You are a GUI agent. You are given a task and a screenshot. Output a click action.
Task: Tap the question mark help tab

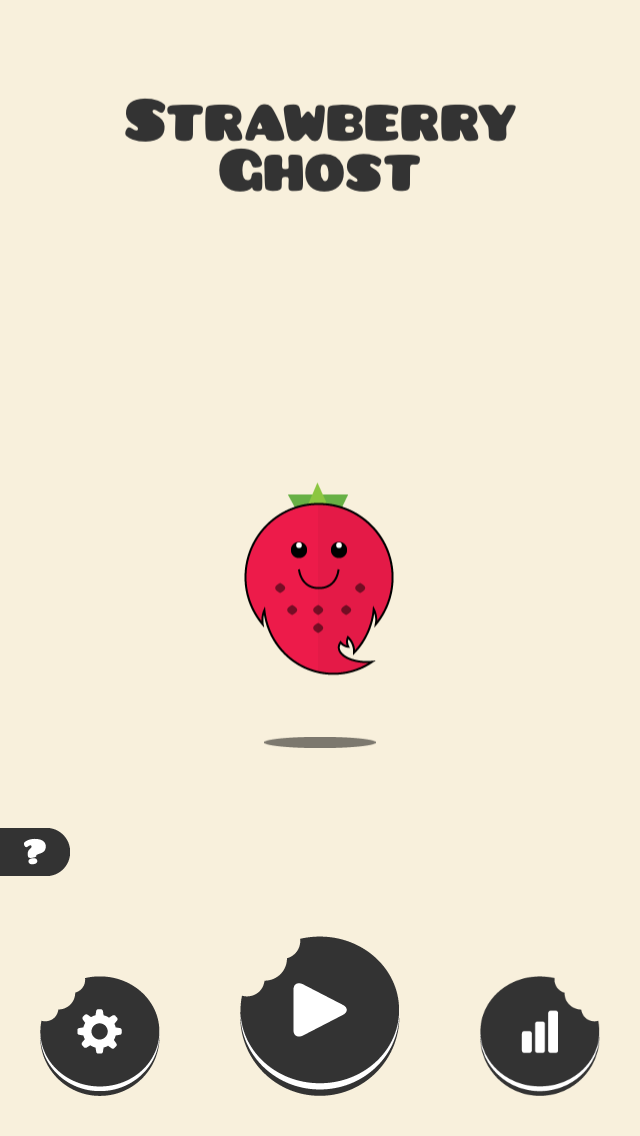coord(34,852)
